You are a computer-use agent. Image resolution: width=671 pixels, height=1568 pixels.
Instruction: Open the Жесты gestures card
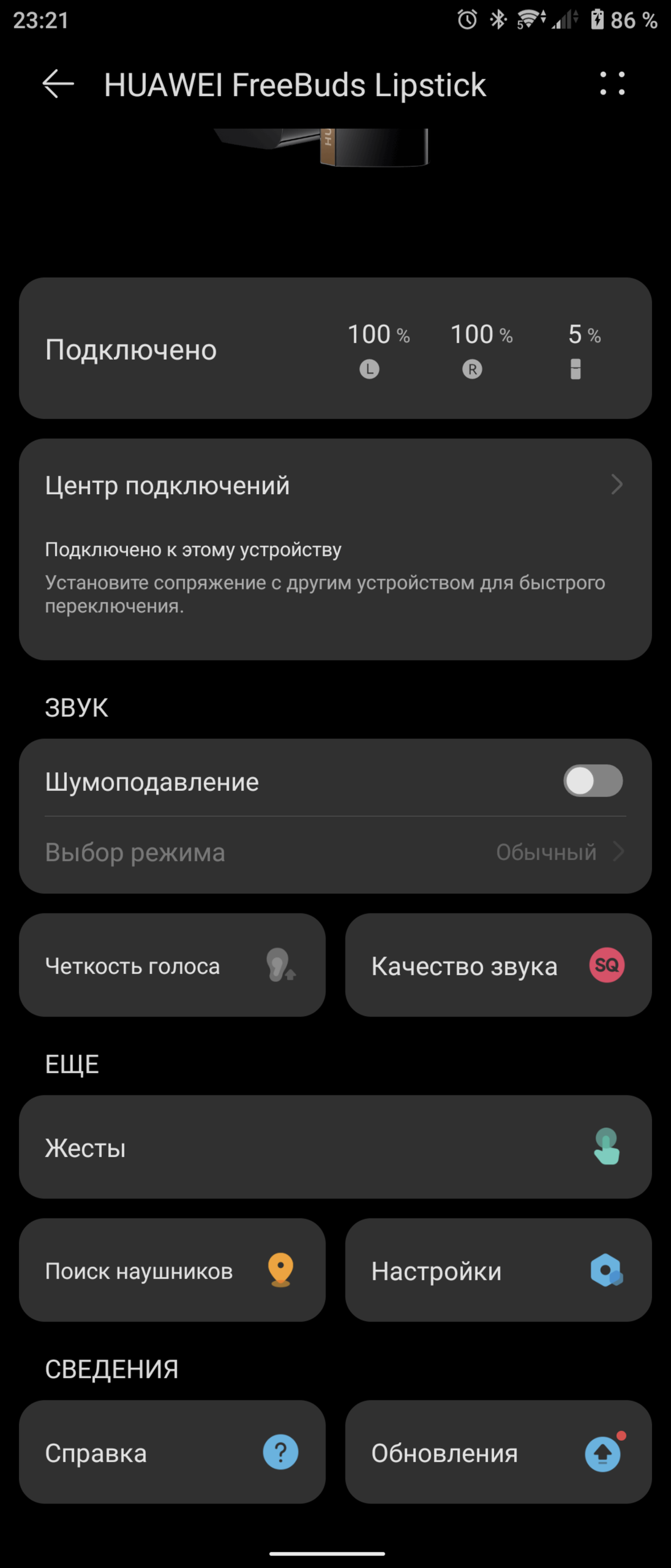pyautogui.click(x=335, y=1147)
